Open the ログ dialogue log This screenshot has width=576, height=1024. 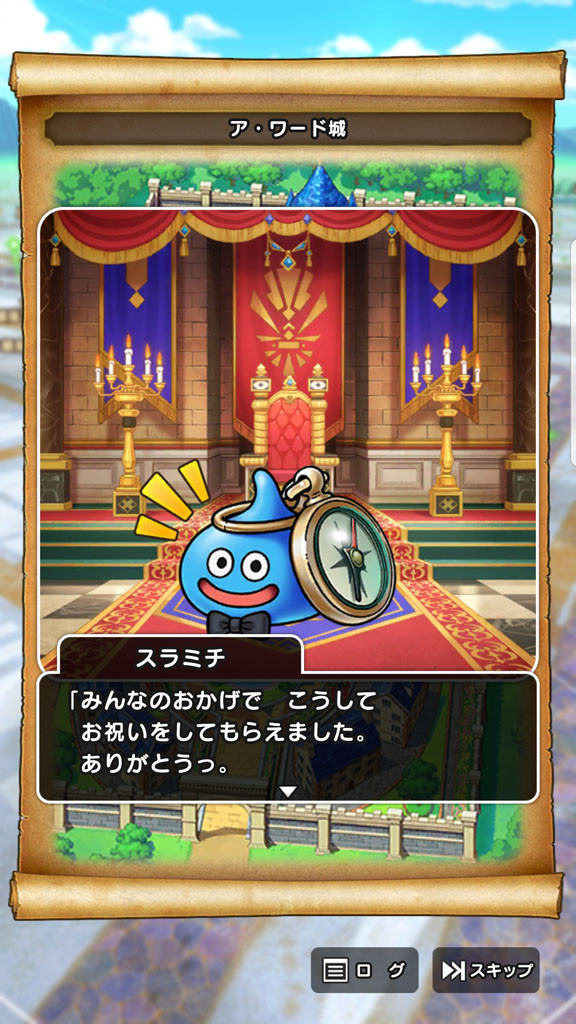point(364,970)
